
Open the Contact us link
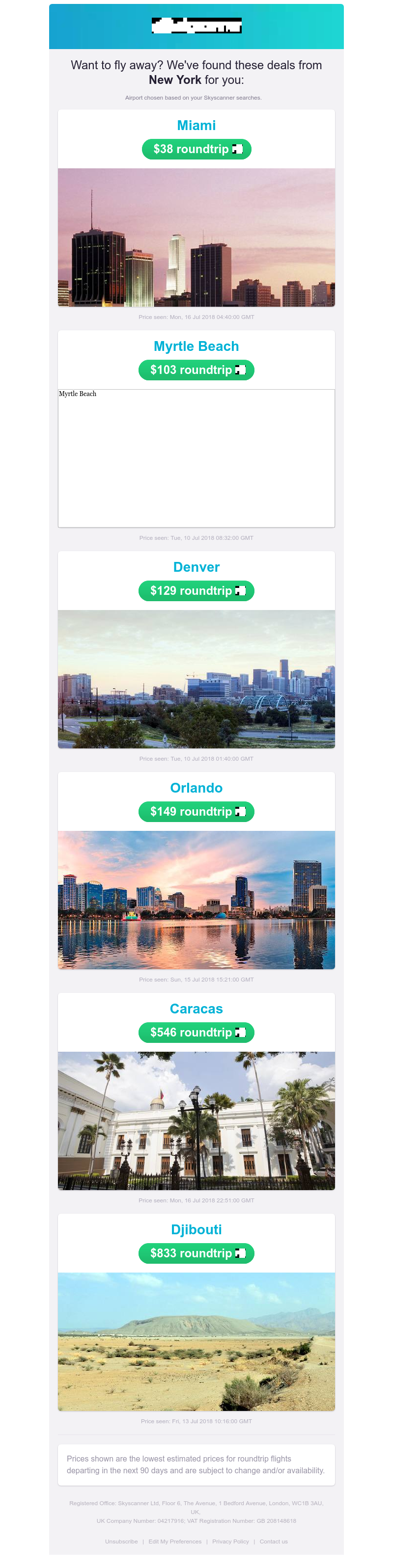point(274,1542)
